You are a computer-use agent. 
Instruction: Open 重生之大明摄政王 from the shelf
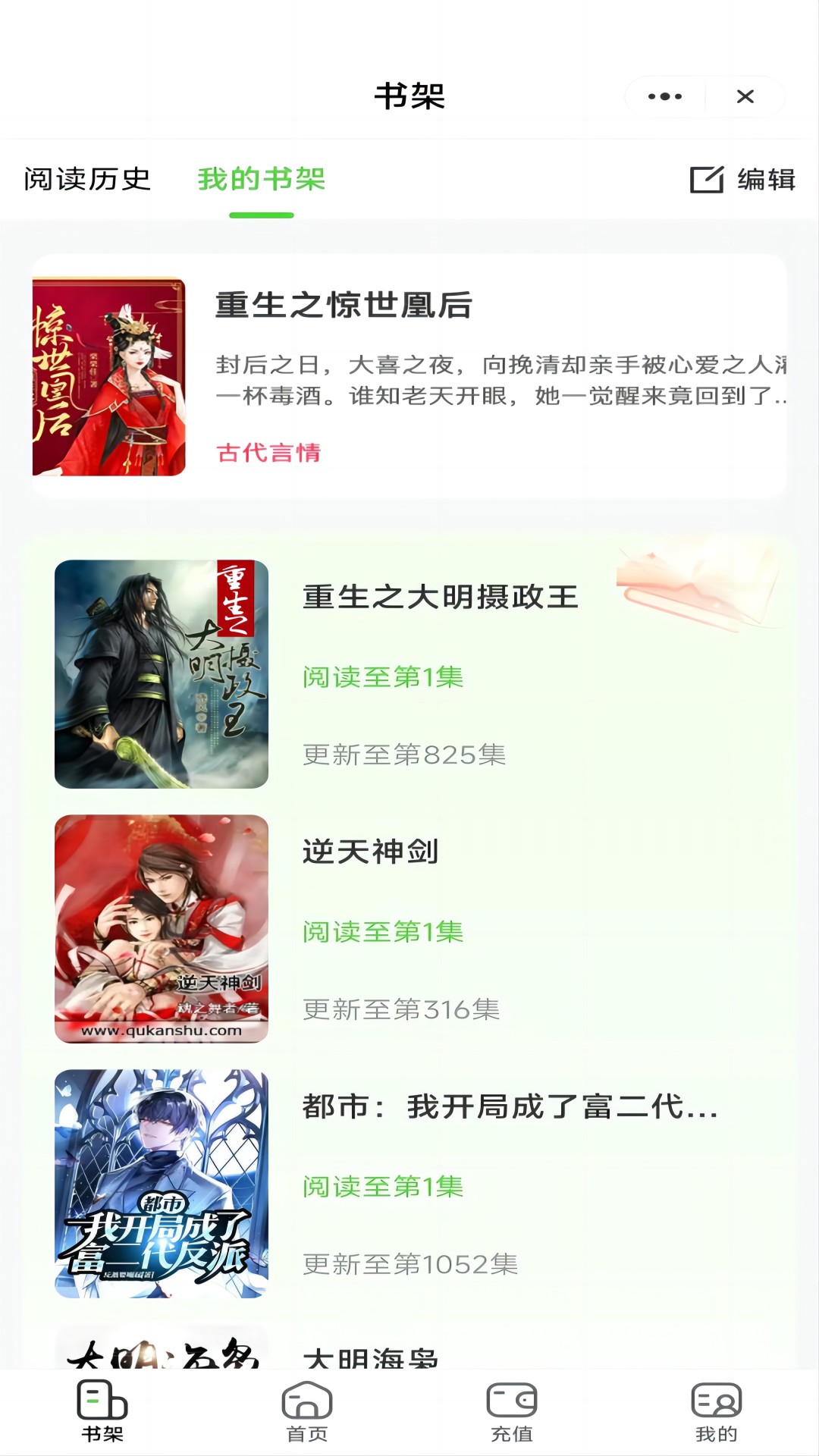pyautogui.click(x=440, y=599)
